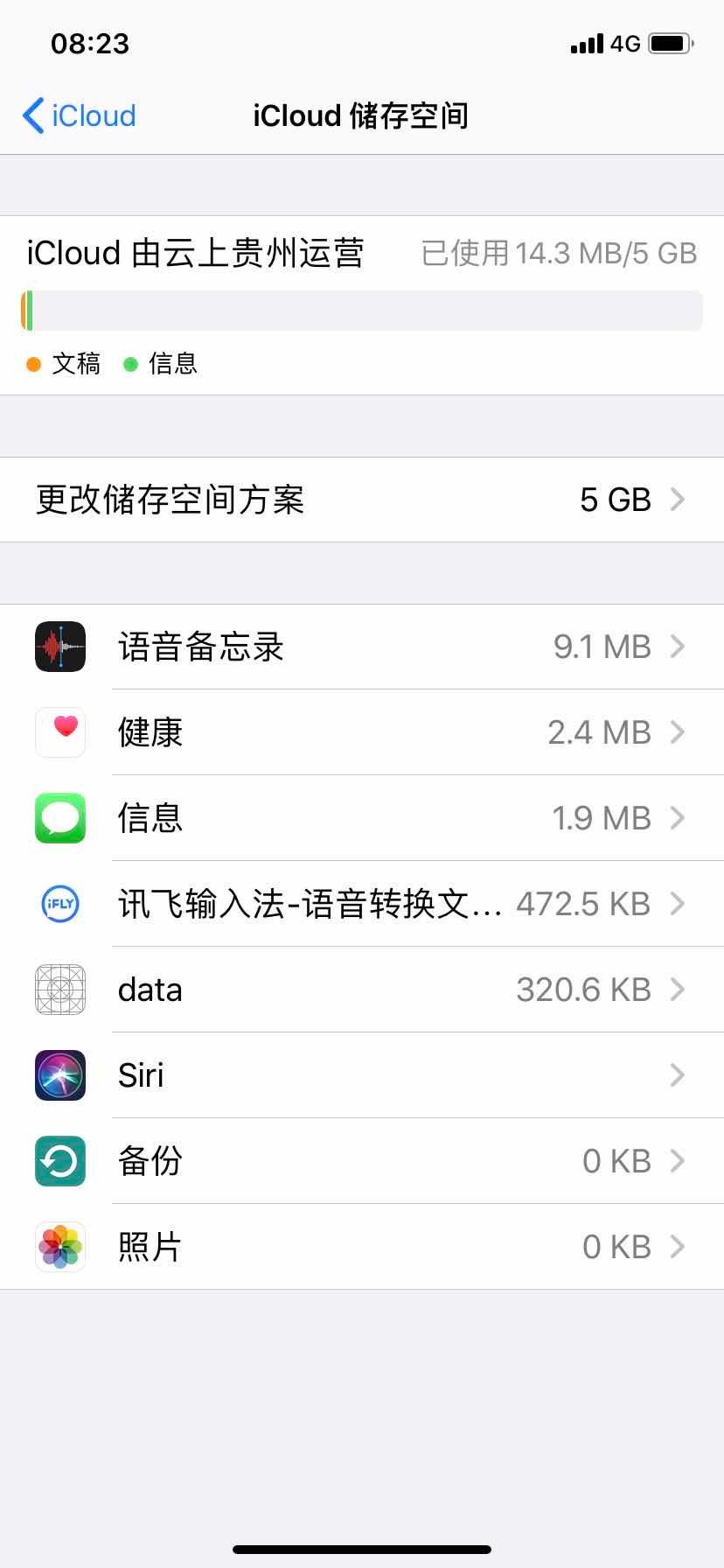Tap the 信息 green legend dot
The image size is (724, 1568).
tap(132, 362)
